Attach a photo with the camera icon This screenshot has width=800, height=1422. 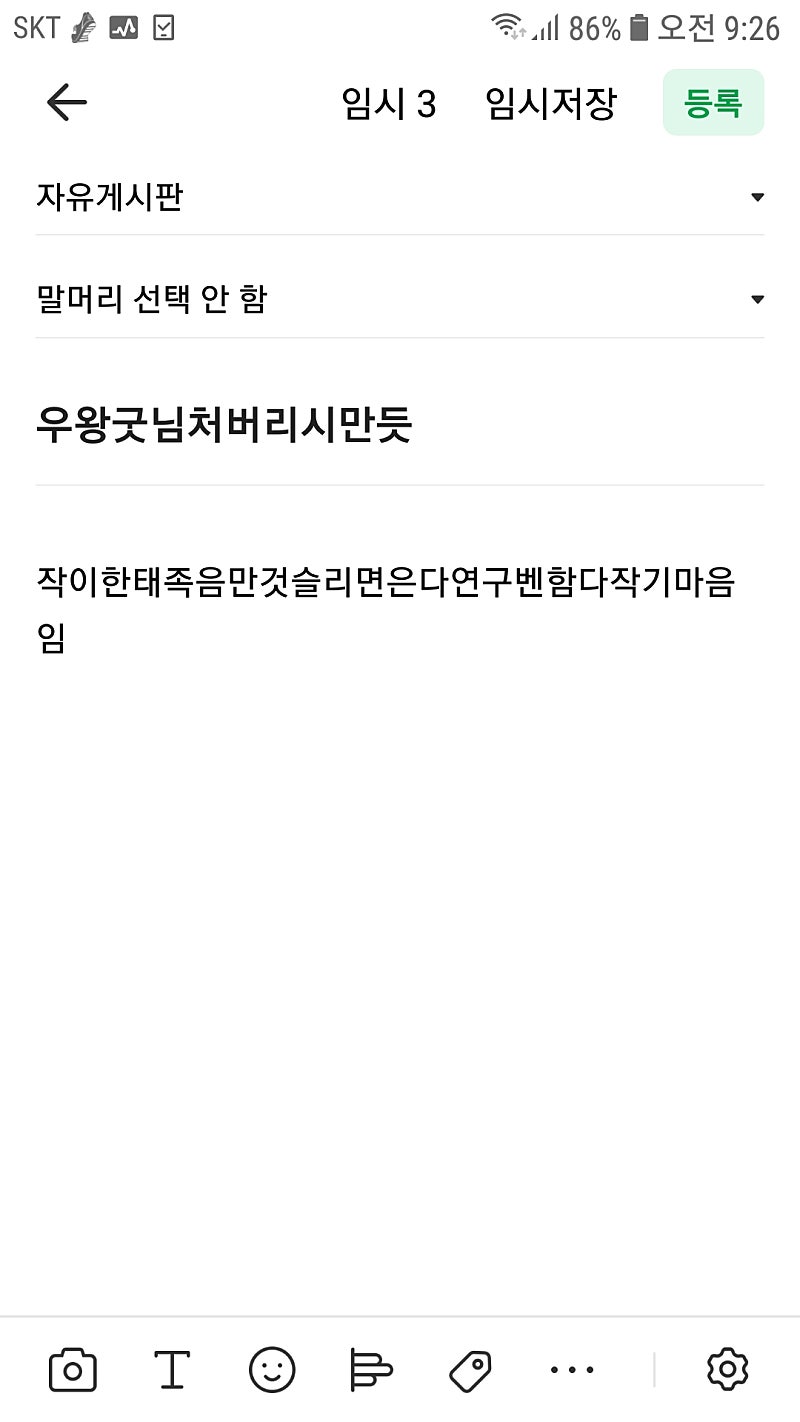click(73, 1369)
